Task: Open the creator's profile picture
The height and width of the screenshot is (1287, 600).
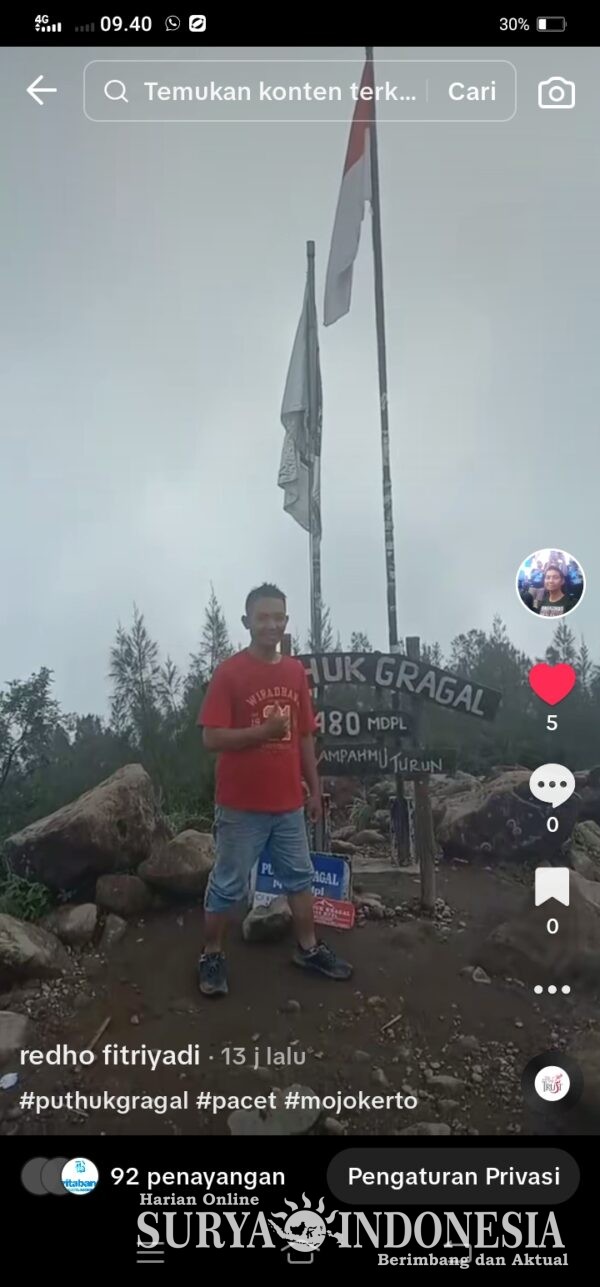Action: point(550,583)
